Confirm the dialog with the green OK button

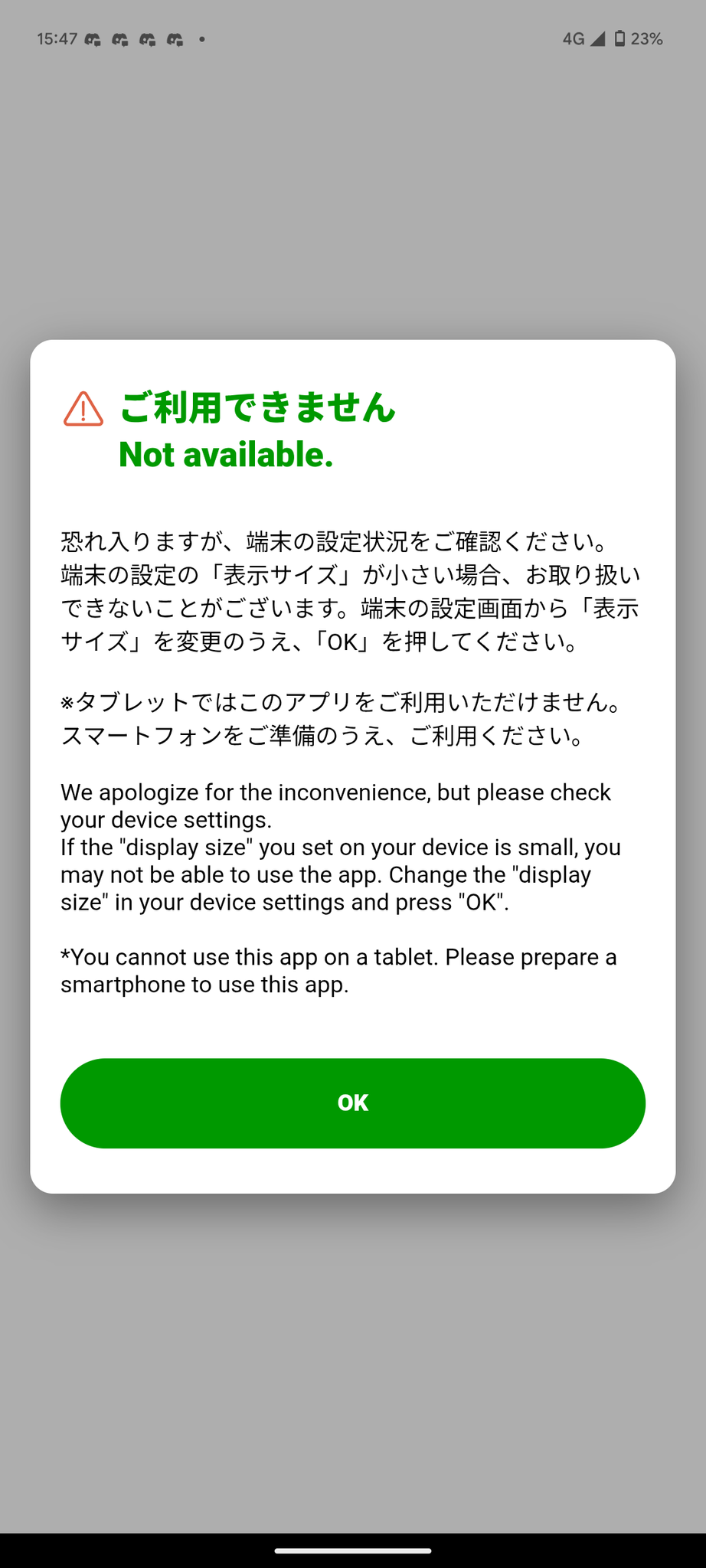[353, 1102]
